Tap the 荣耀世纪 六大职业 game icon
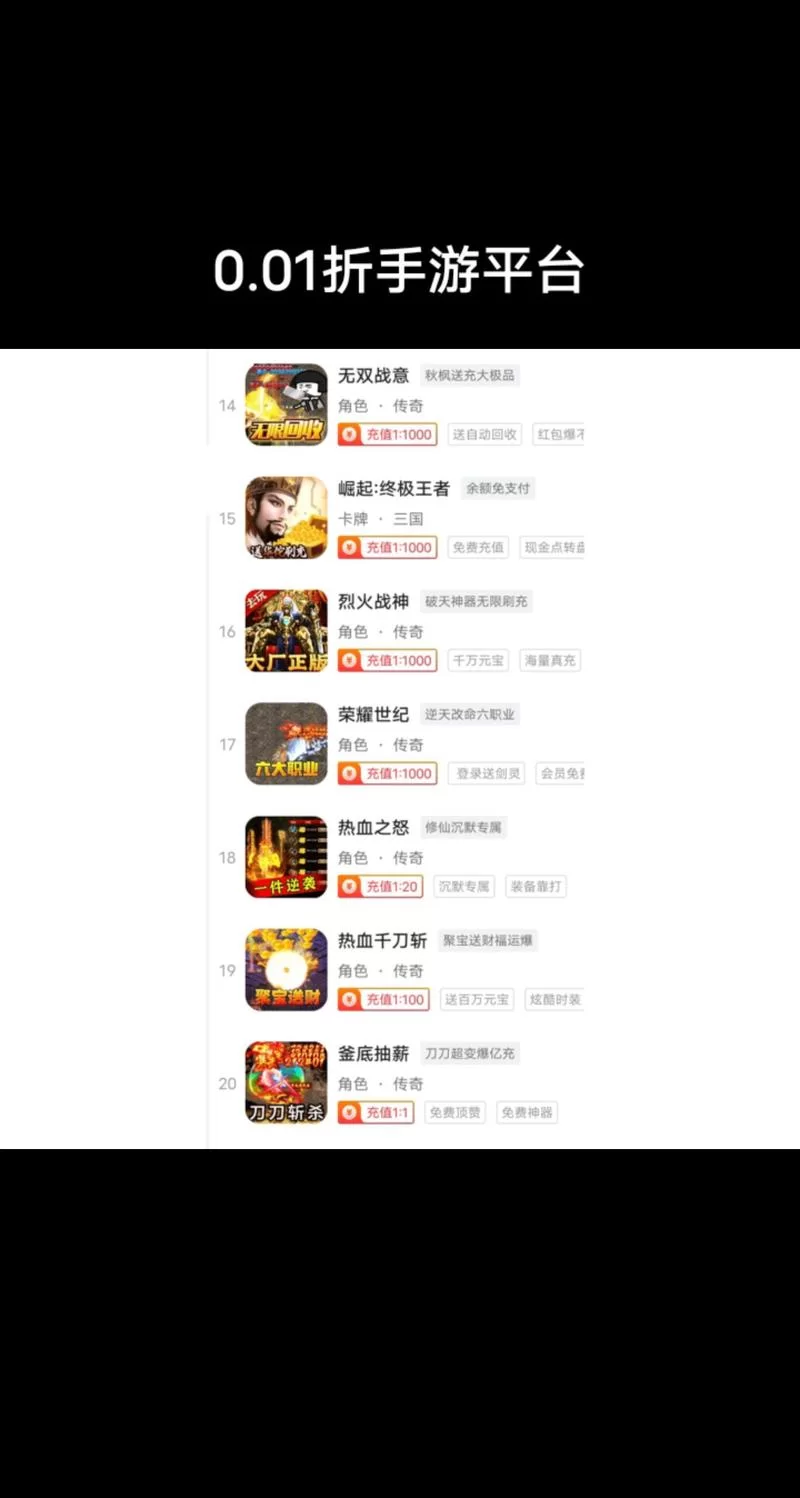The width and height of the screenshot is (800, 1498). tap(284, 744)
